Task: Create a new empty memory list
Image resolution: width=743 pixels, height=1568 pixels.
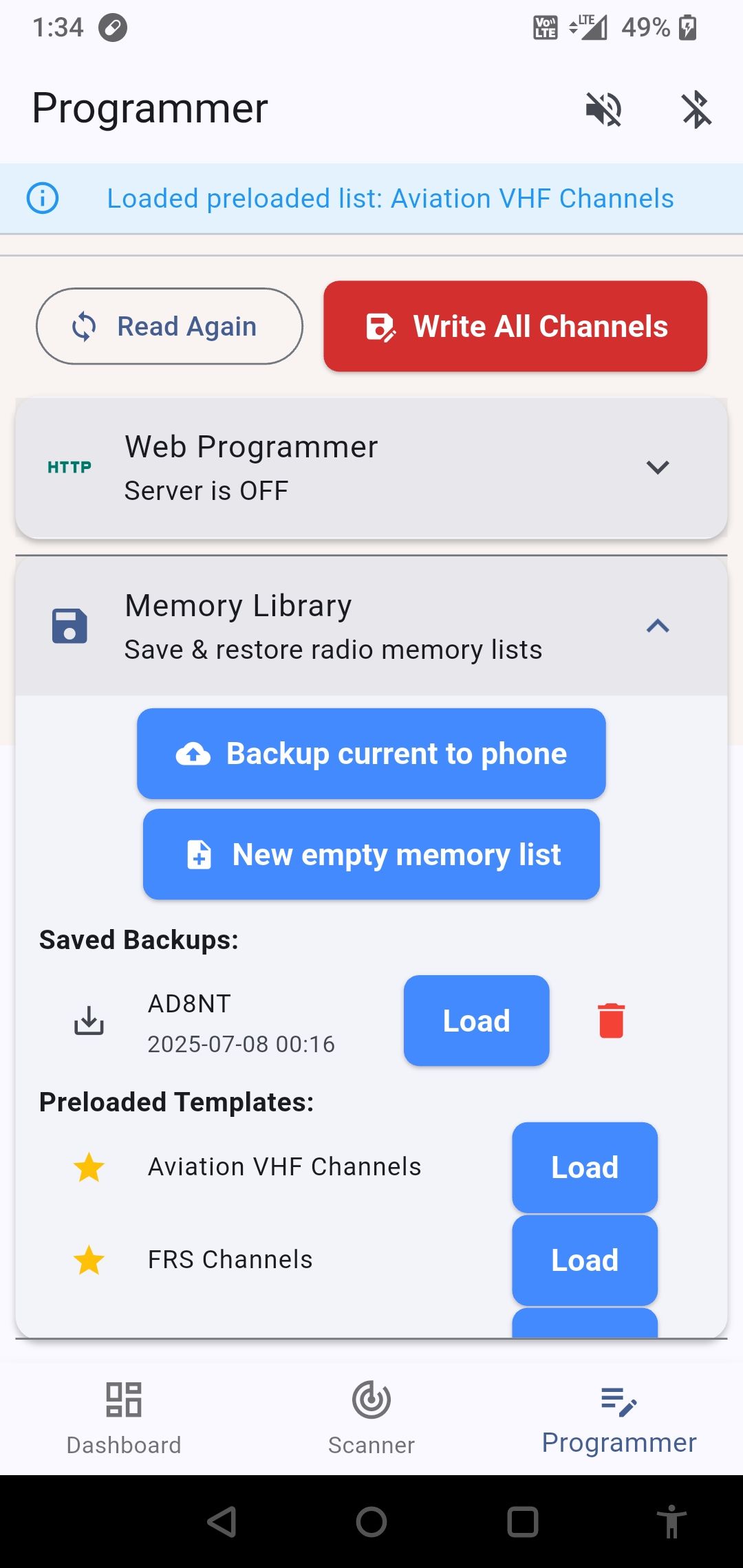Action: 371,854
